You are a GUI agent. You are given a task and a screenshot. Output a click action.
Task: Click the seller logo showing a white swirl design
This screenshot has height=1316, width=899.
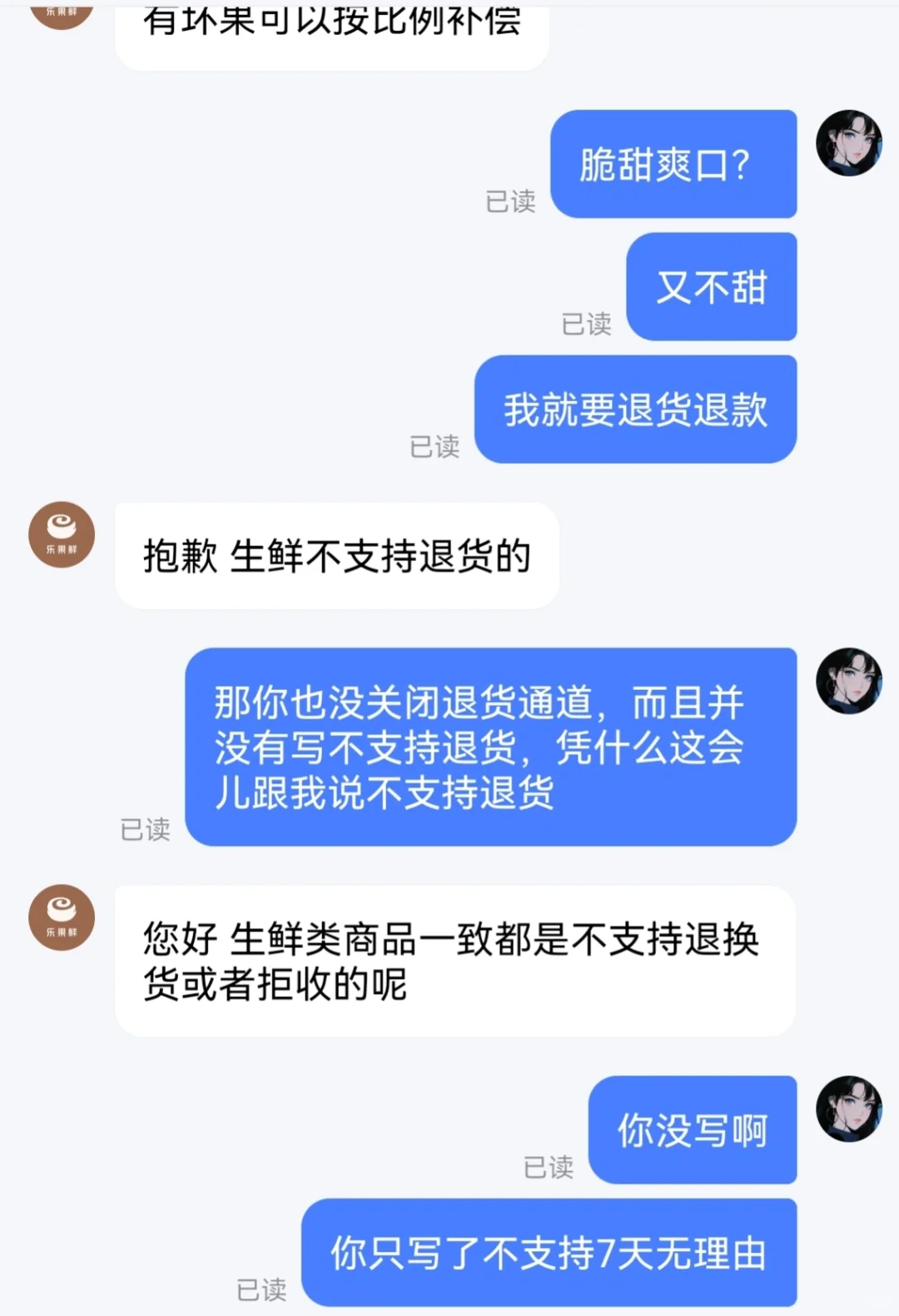pos(61,534)
